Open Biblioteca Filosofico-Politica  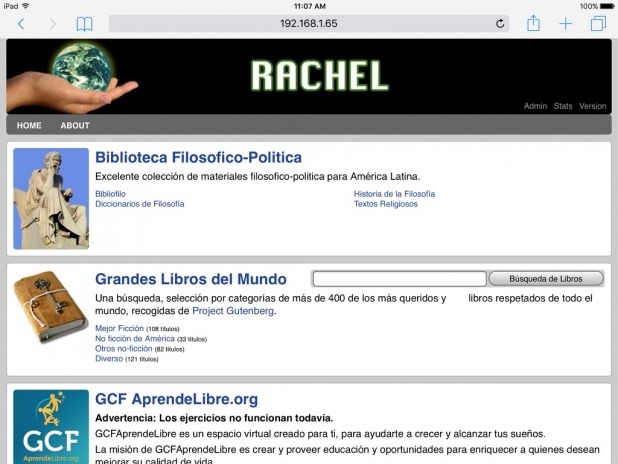coord(198,157)
